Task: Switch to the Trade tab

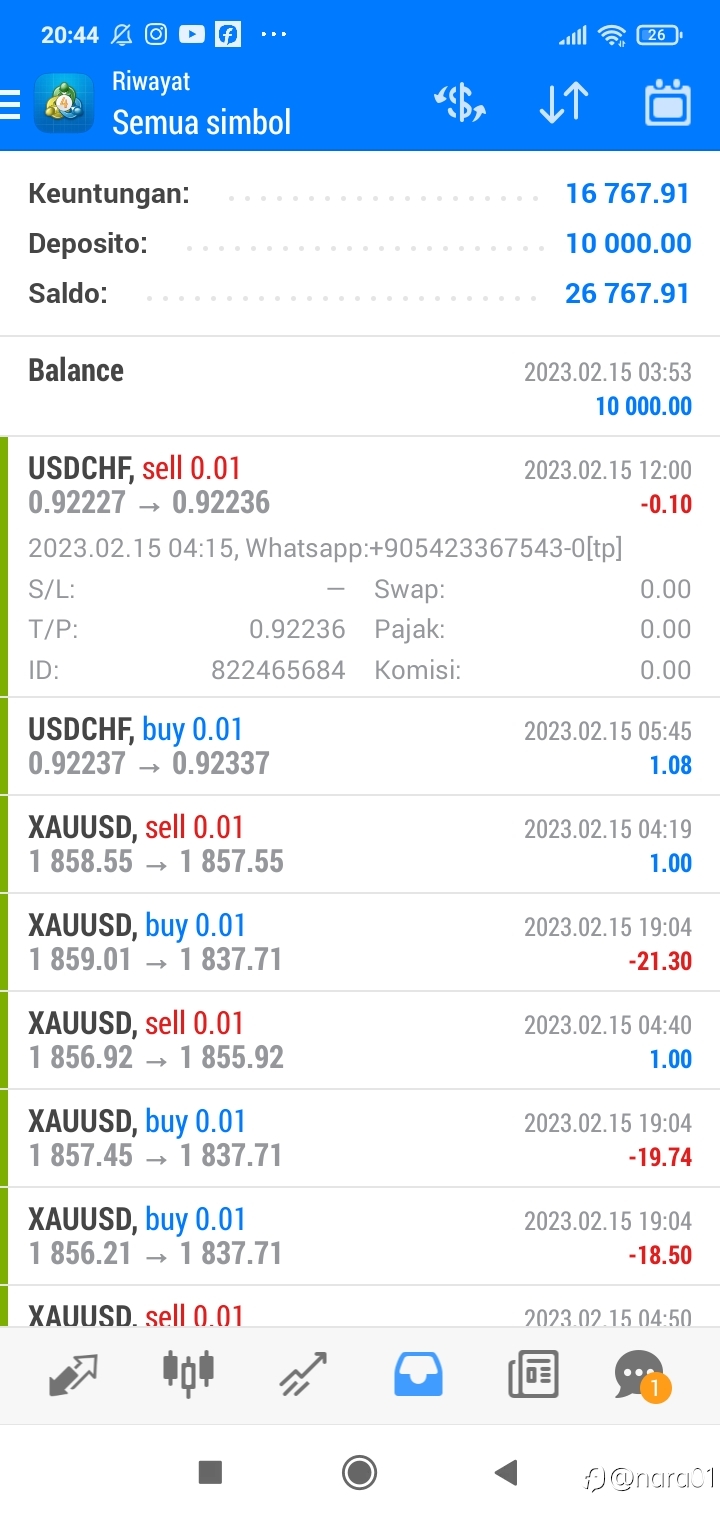Action: pyautogui.click(x=303, y=1374)
